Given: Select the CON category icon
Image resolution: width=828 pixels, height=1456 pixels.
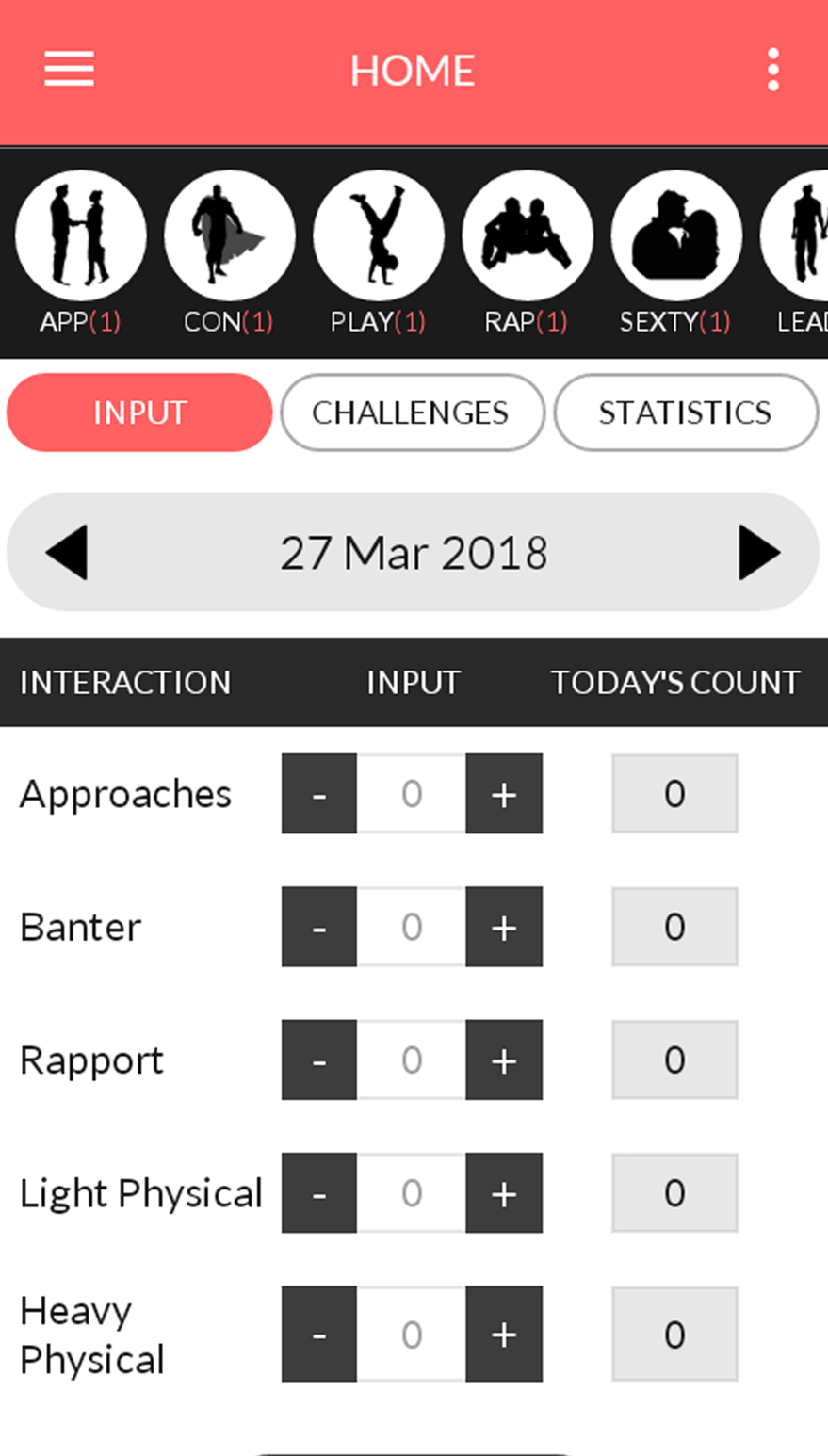Looking at the screenshot, I should (x=229, y=235).
